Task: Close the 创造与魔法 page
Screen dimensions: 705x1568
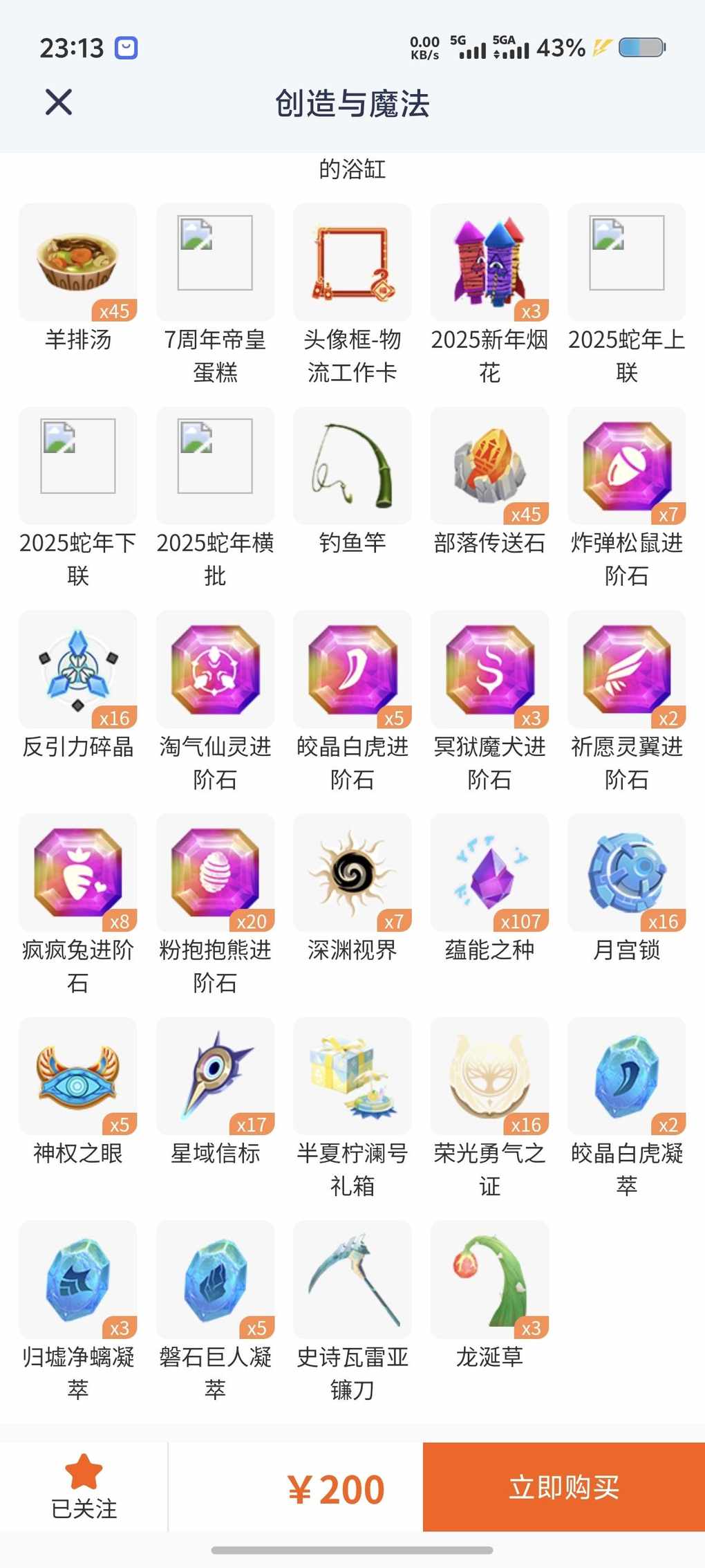Action: (59, 102)
